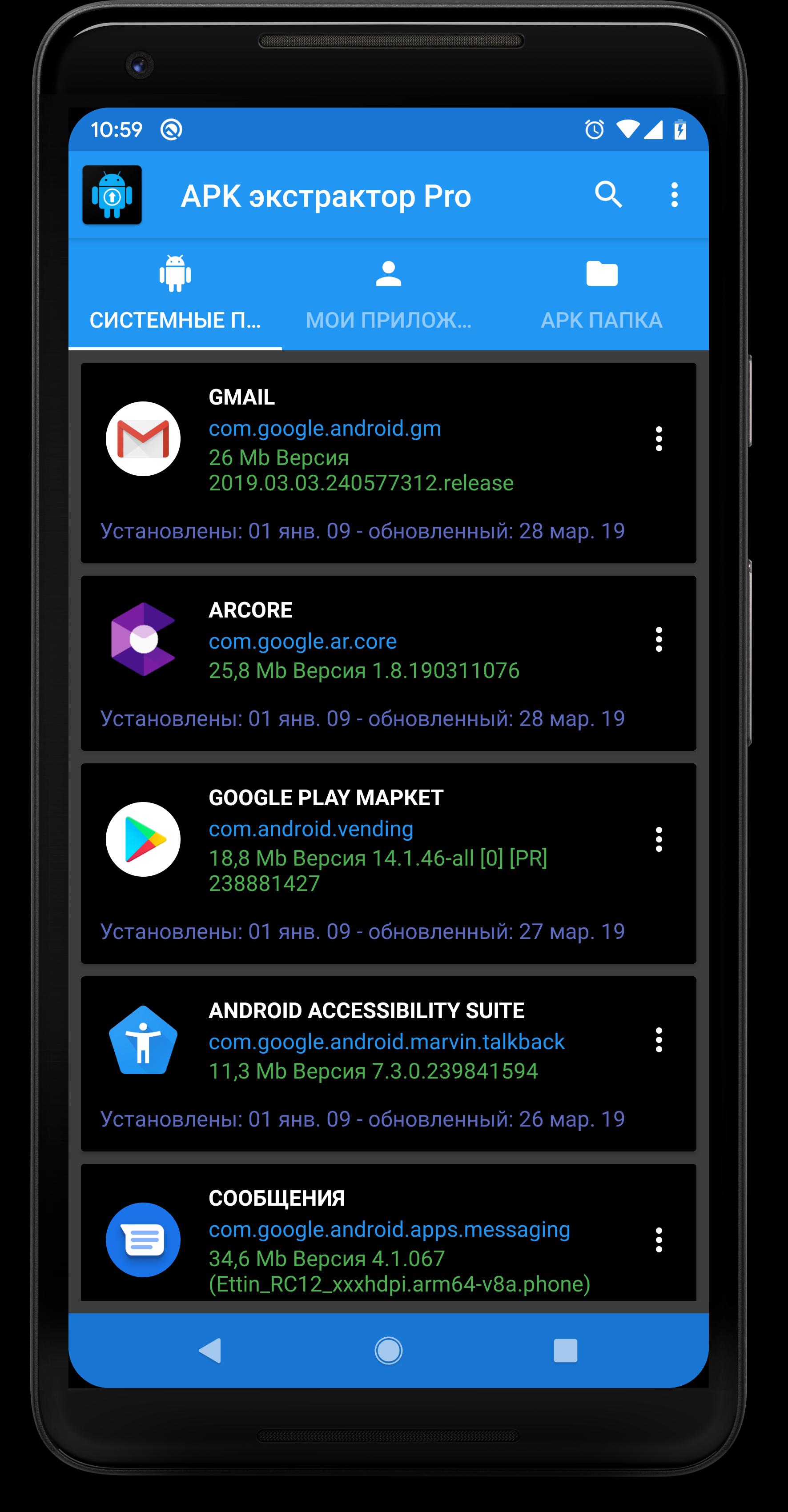This screenshot has height=1512, width=788.
Task: Open the app bar overflow menu
Action: (674, 195)
